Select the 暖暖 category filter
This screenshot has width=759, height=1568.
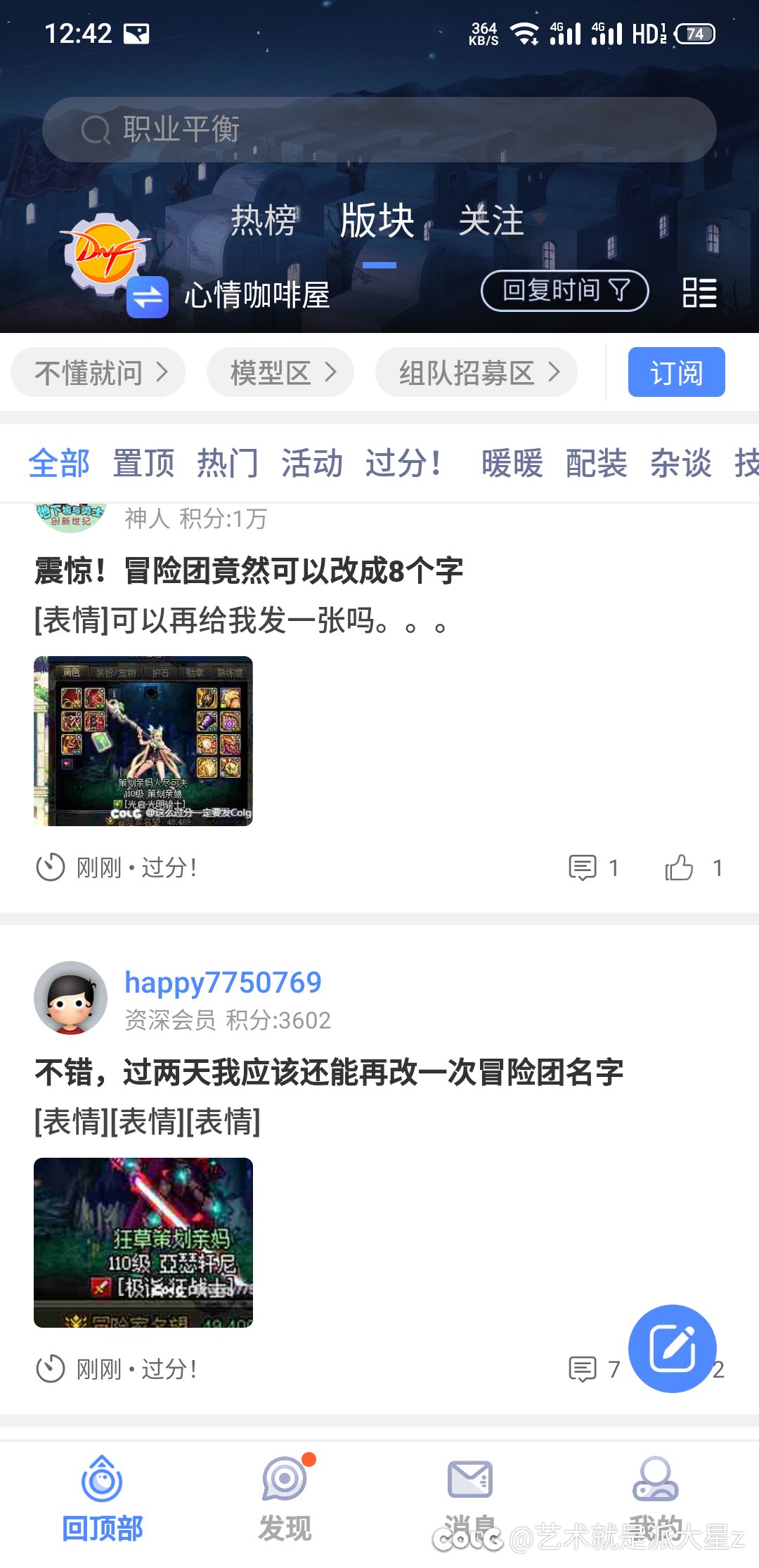512,464
